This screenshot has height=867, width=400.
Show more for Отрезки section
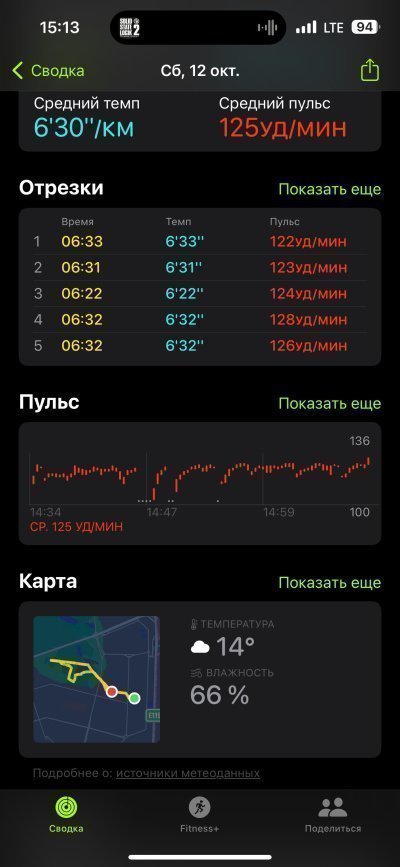point(330,189)
